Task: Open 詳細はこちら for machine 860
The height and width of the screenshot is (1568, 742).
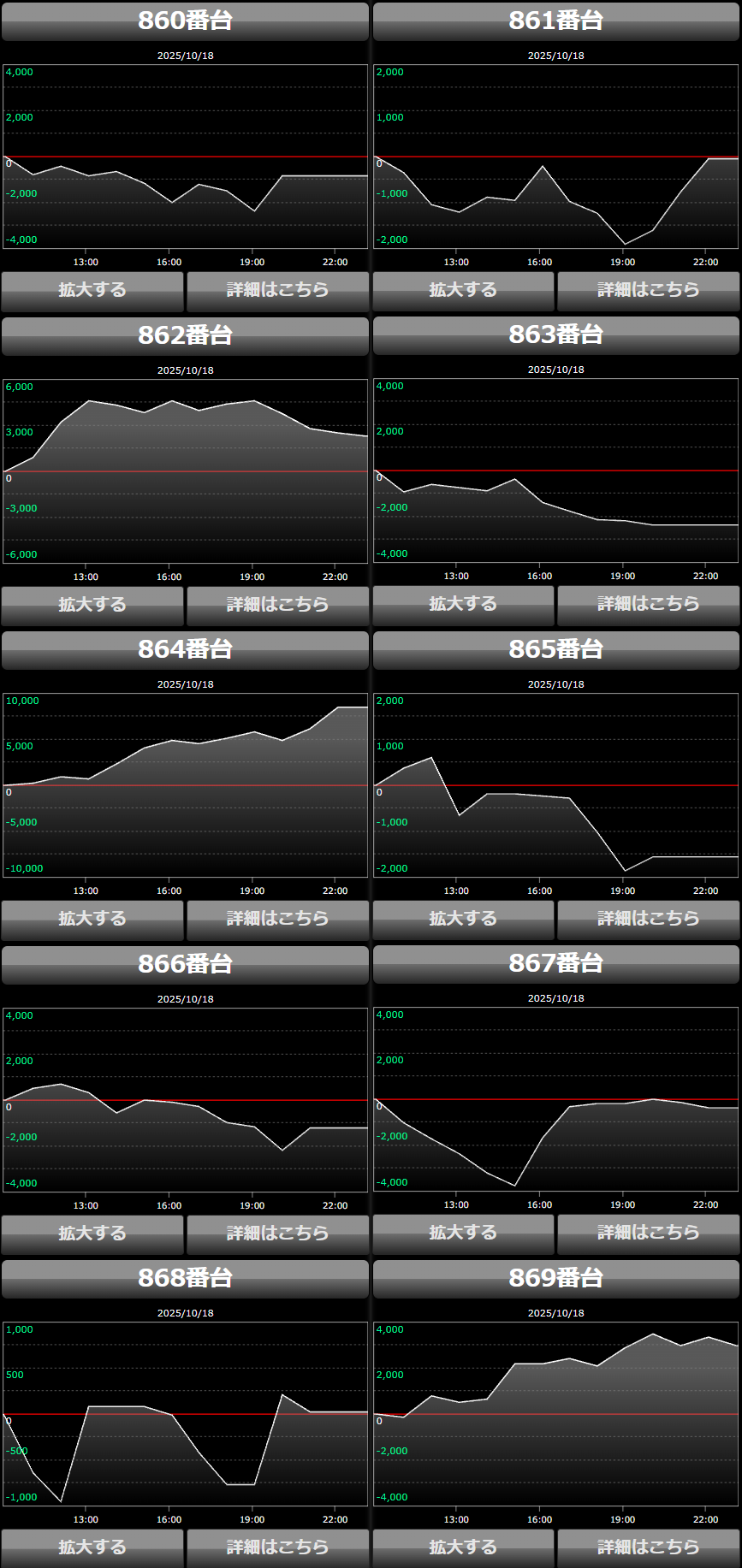Action: (x=277, y=291)
